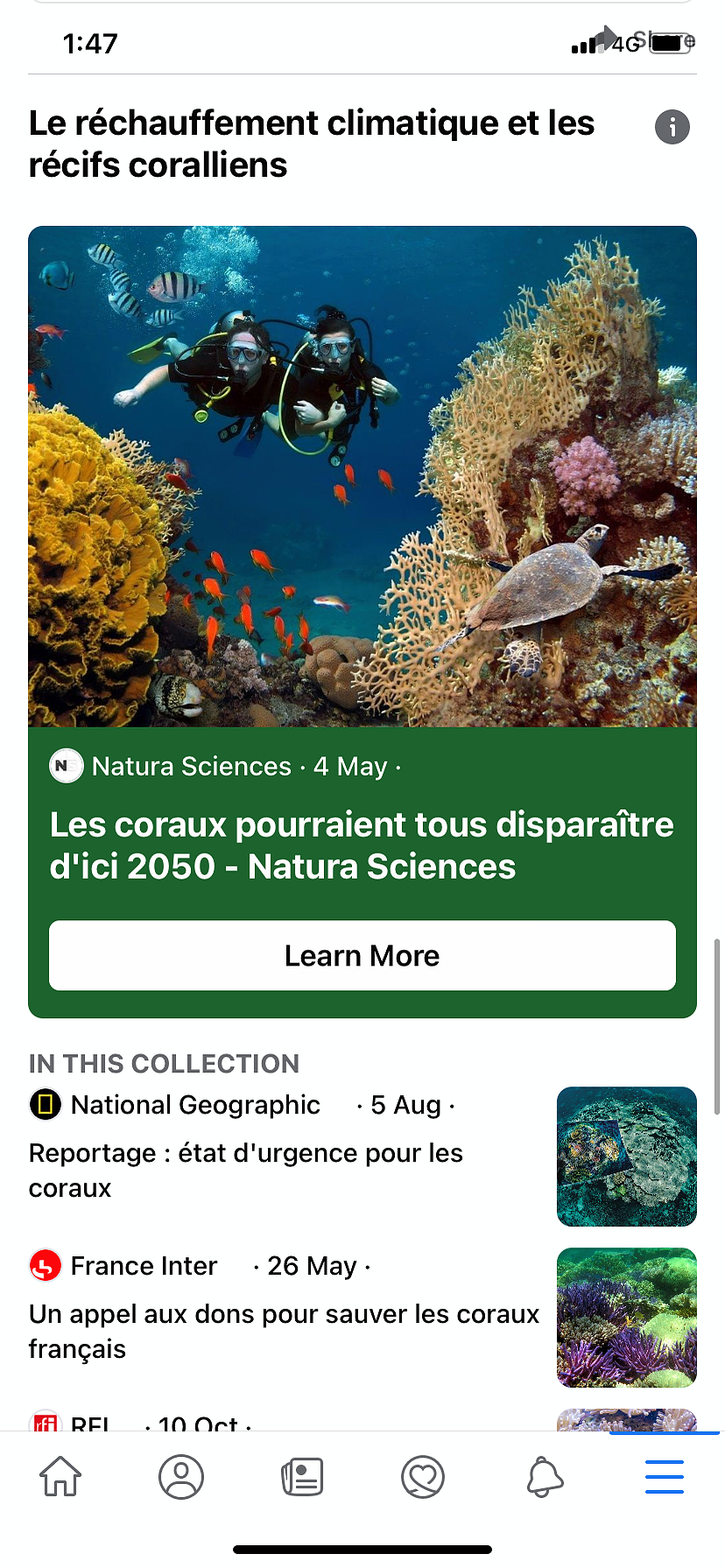Open the hamburger menu tab
Viewport: 725px width, 1568px height.
pyautogui.click(x=665, y=1477)
